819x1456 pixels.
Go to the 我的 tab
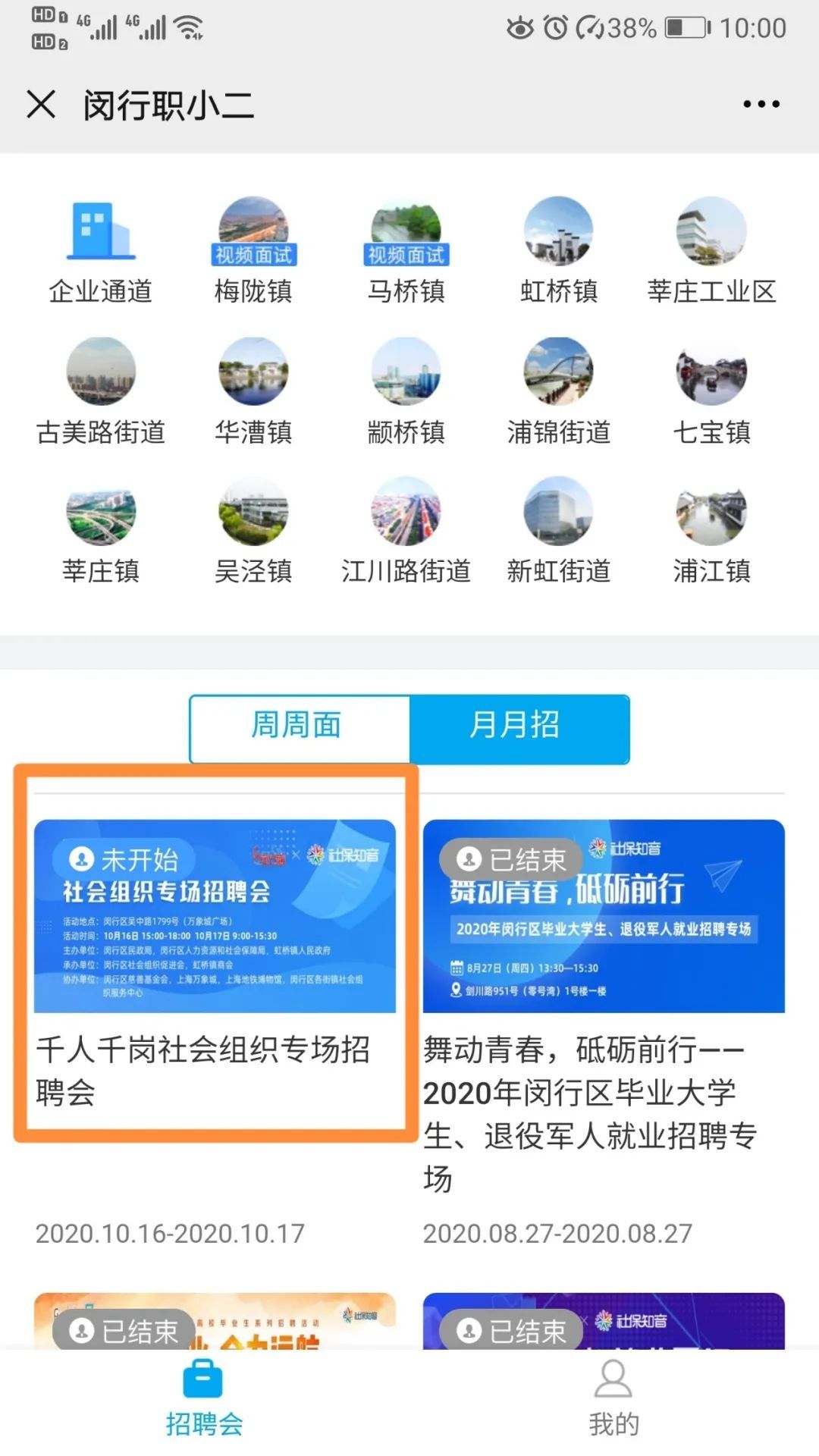coord(613,1398)
